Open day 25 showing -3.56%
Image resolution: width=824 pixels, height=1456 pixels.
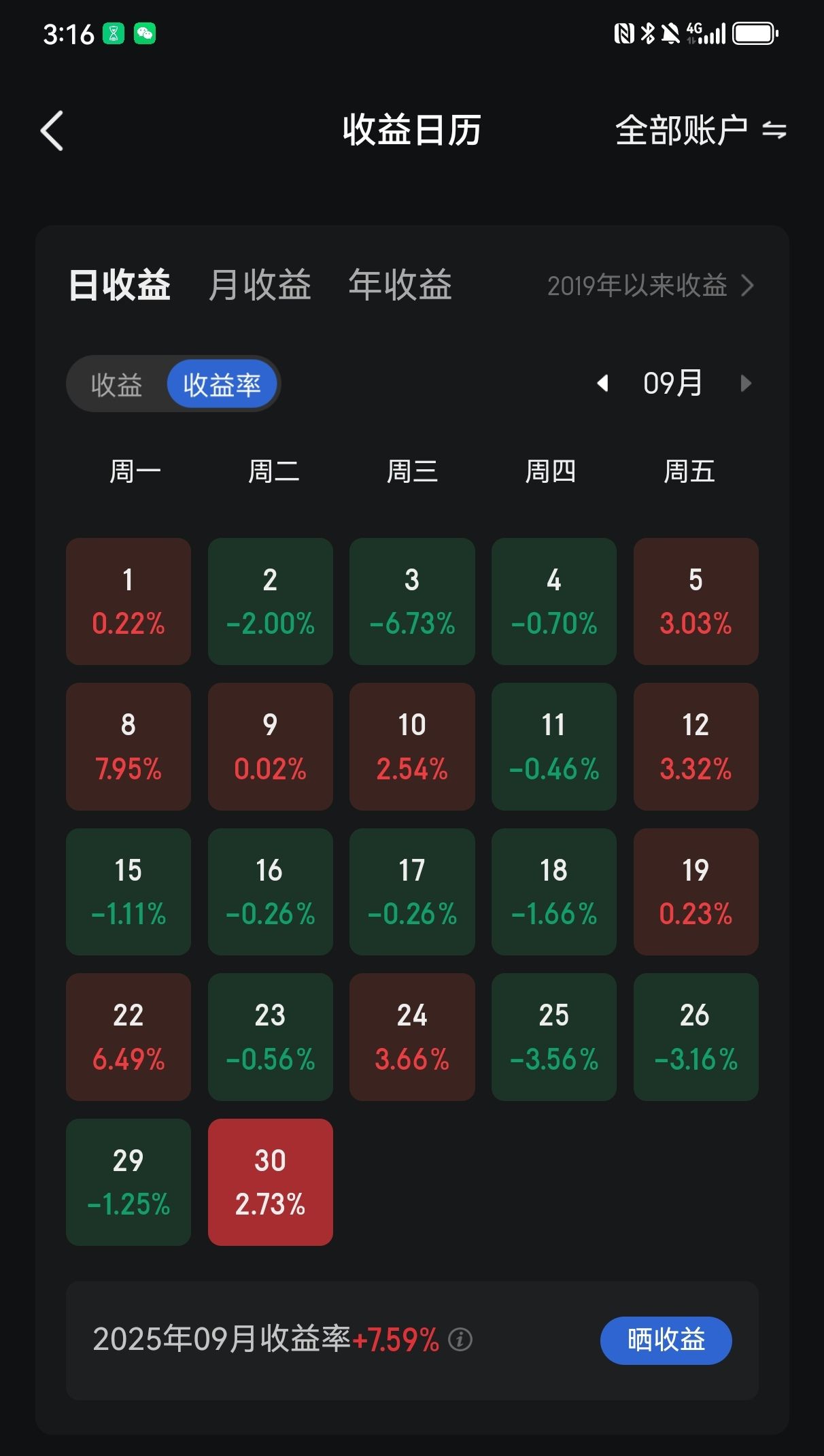coord(554,1036)
